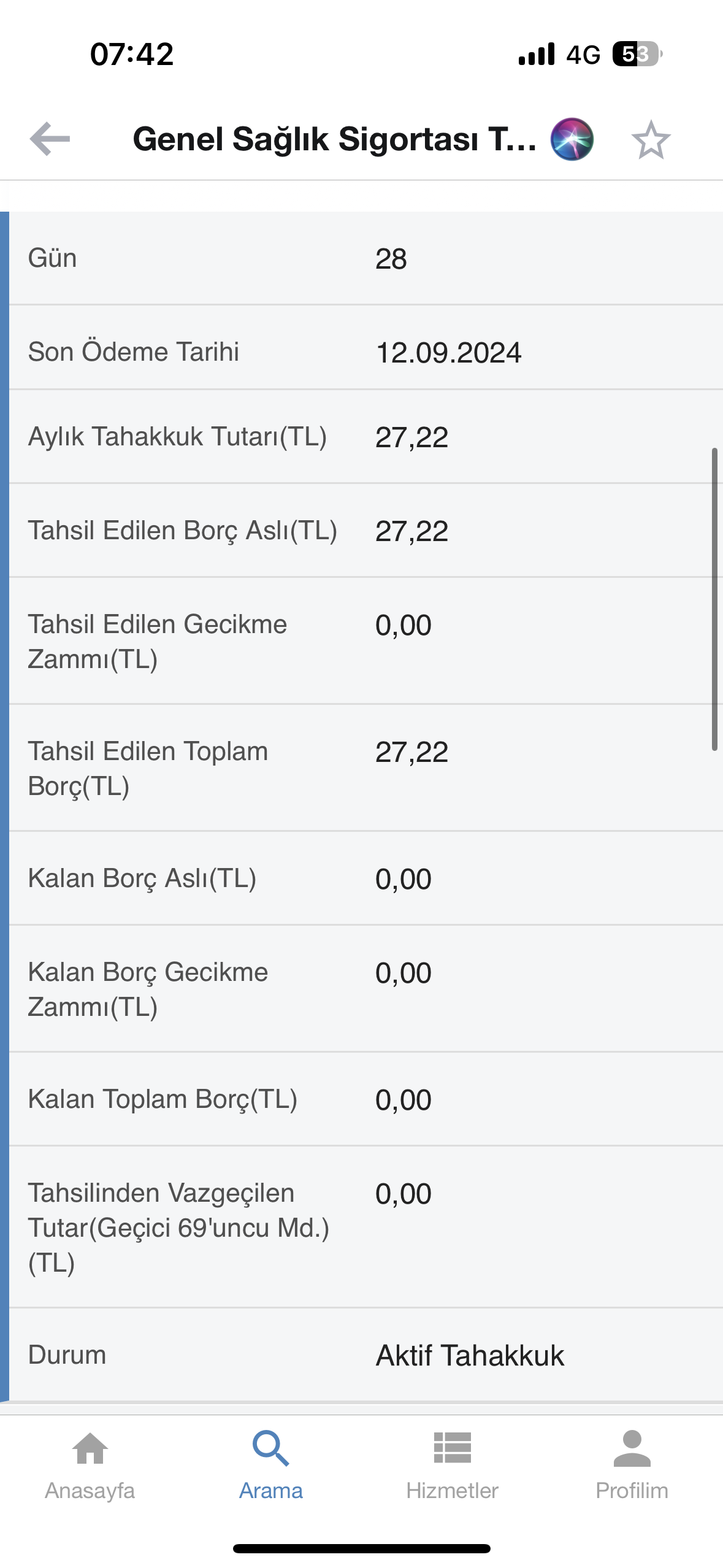Go back using the header arrow
723x1568 pixels.
point(50,139)
